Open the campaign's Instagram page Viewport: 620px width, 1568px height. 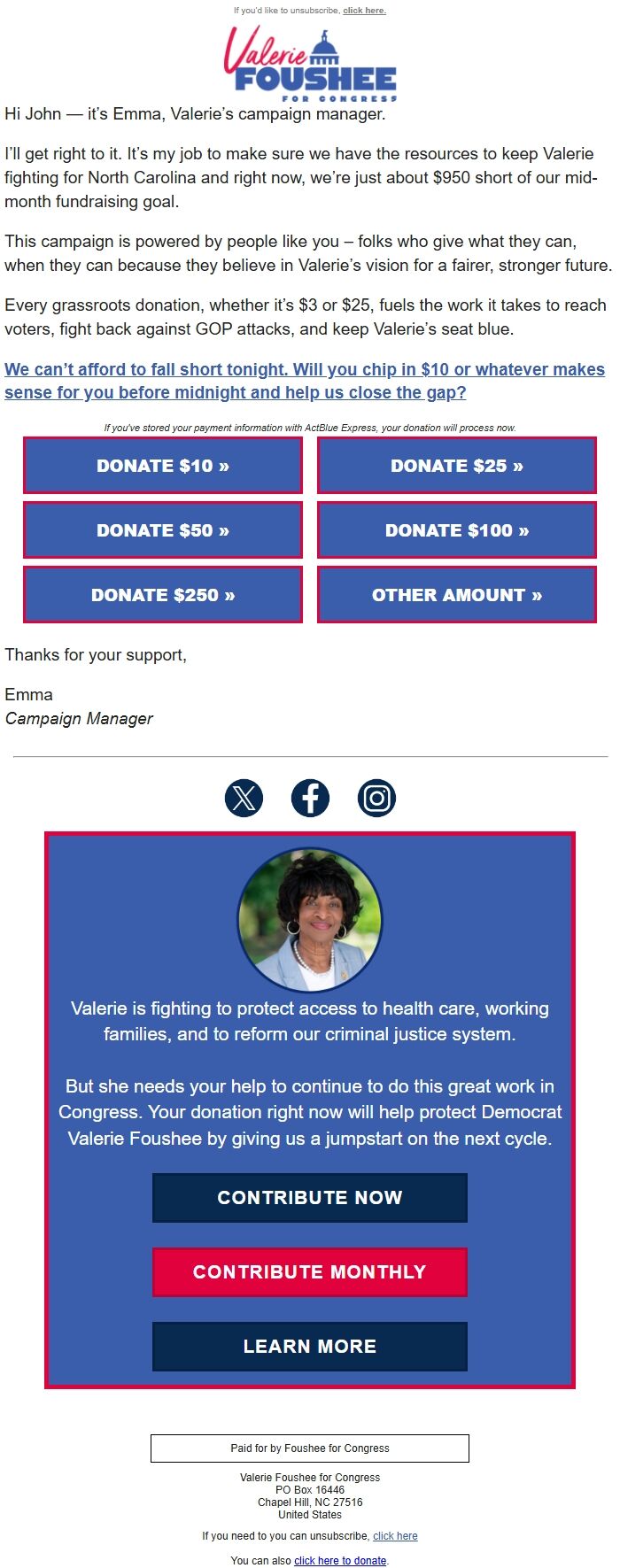coord(376,798)
